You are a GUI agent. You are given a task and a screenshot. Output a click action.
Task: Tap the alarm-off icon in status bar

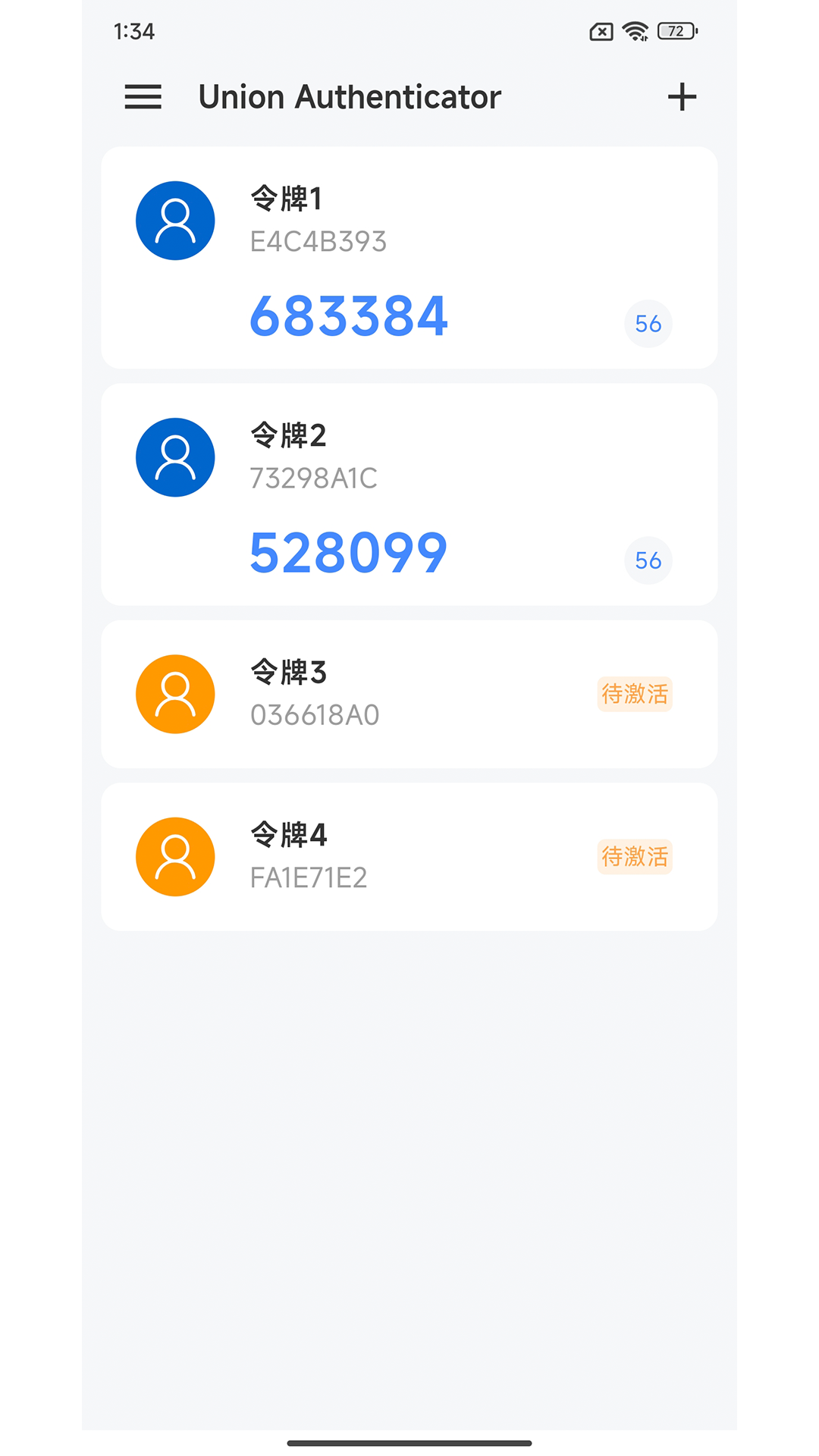(x=601, y=31)
